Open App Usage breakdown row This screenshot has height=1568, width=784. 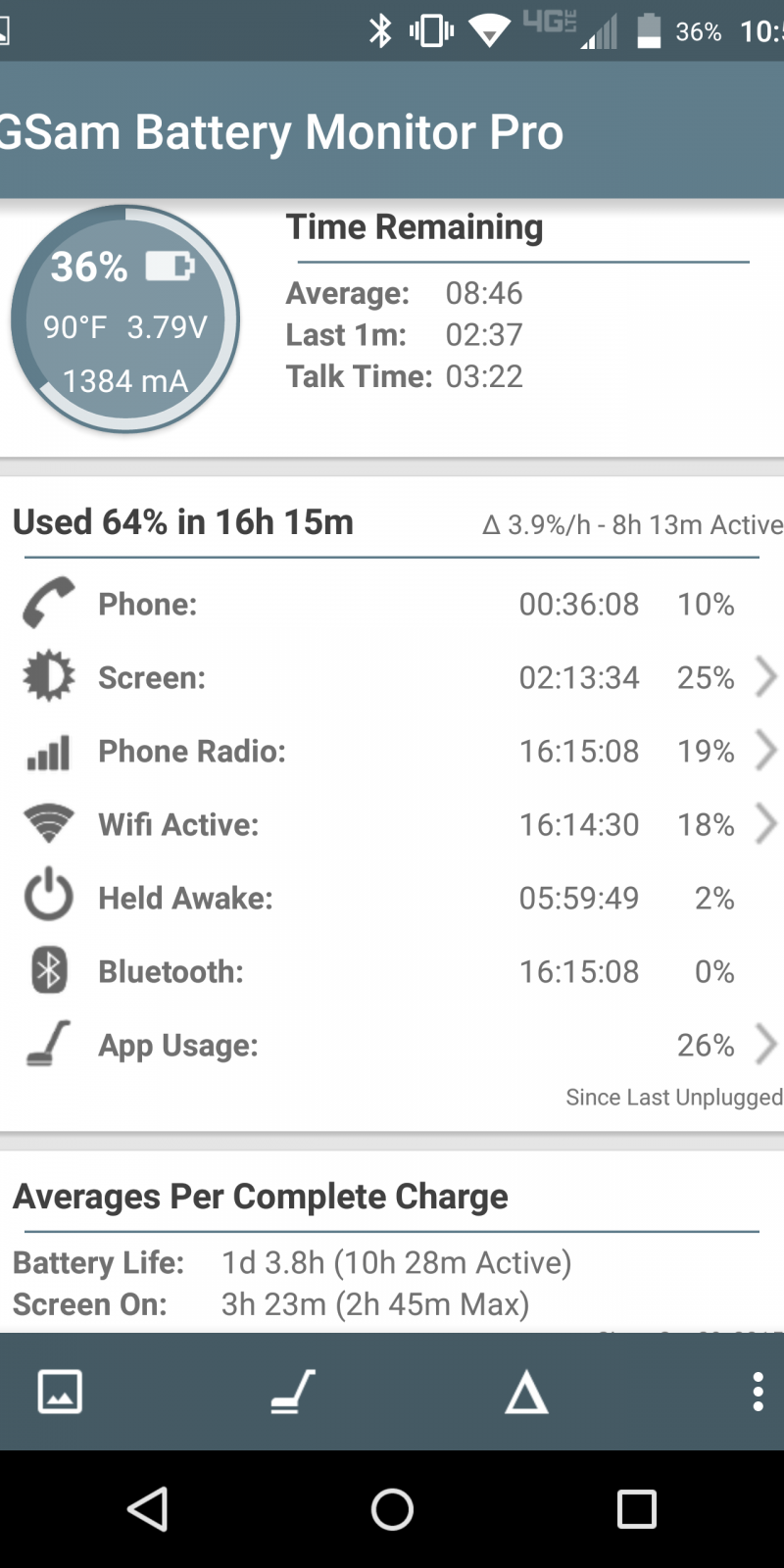392,1045
